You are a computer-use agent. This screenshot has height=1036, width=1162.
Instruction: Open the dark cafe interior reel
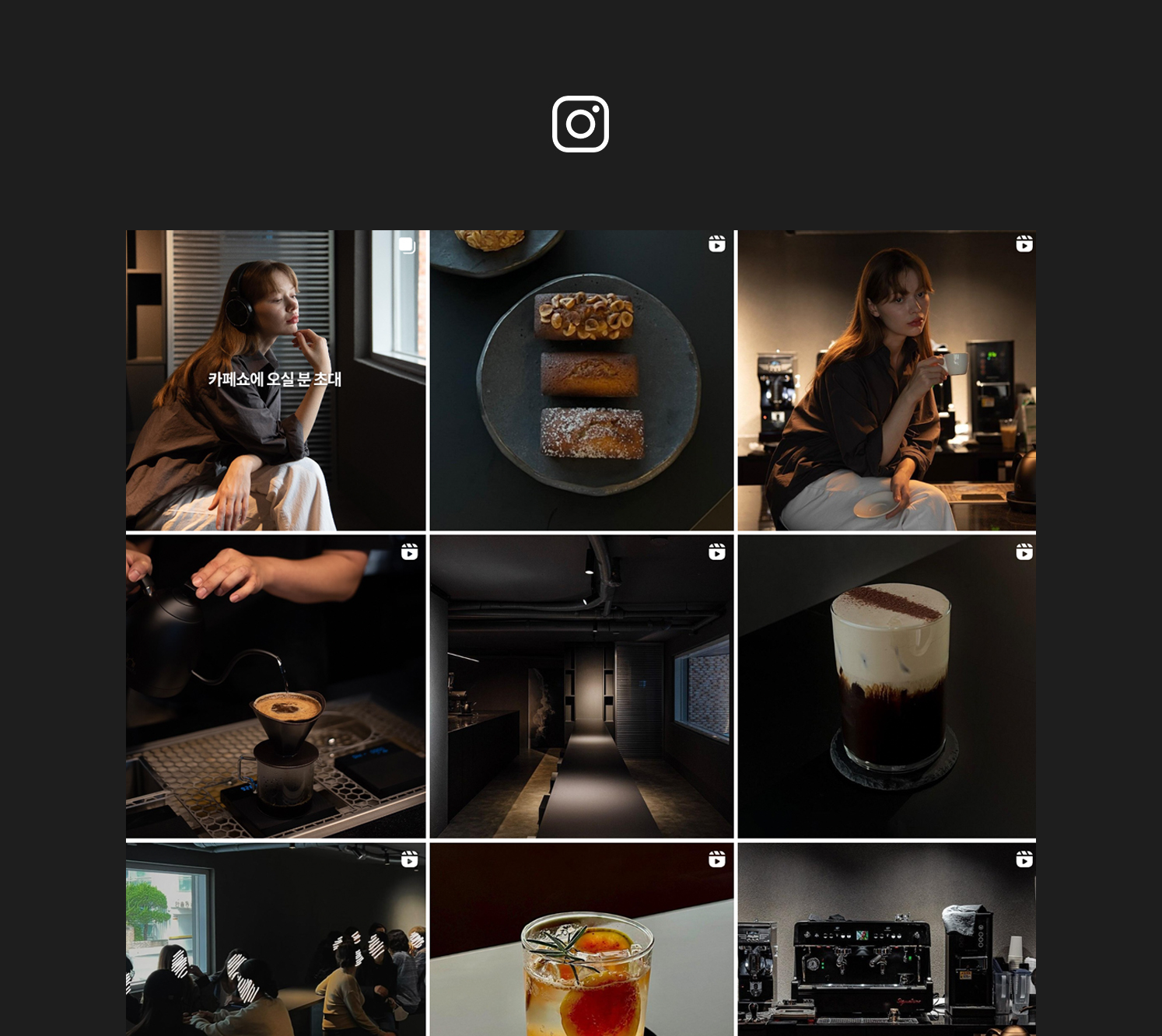[x=582, y=686]
